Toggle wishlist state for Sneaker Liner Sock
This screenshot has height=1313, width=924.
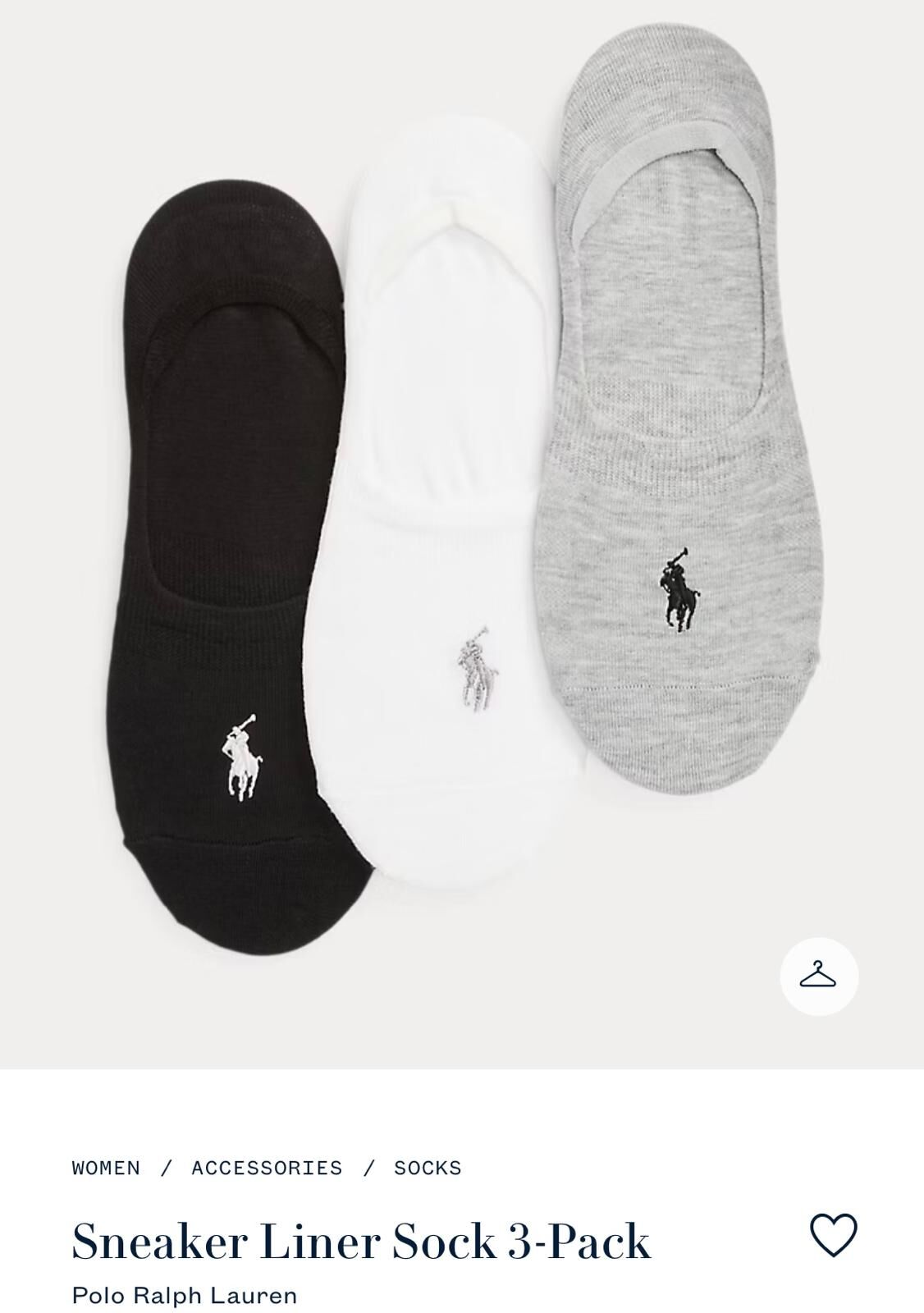coord(835,1233)
